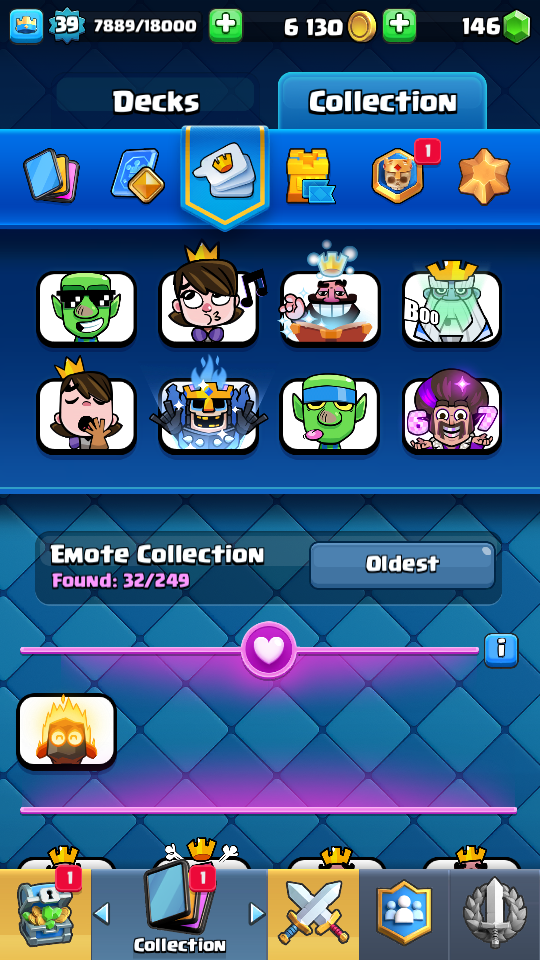540x960 pixels.
Task: Buy more gold with the plus button
Action: pyautogui.click(x=399, y=26)
